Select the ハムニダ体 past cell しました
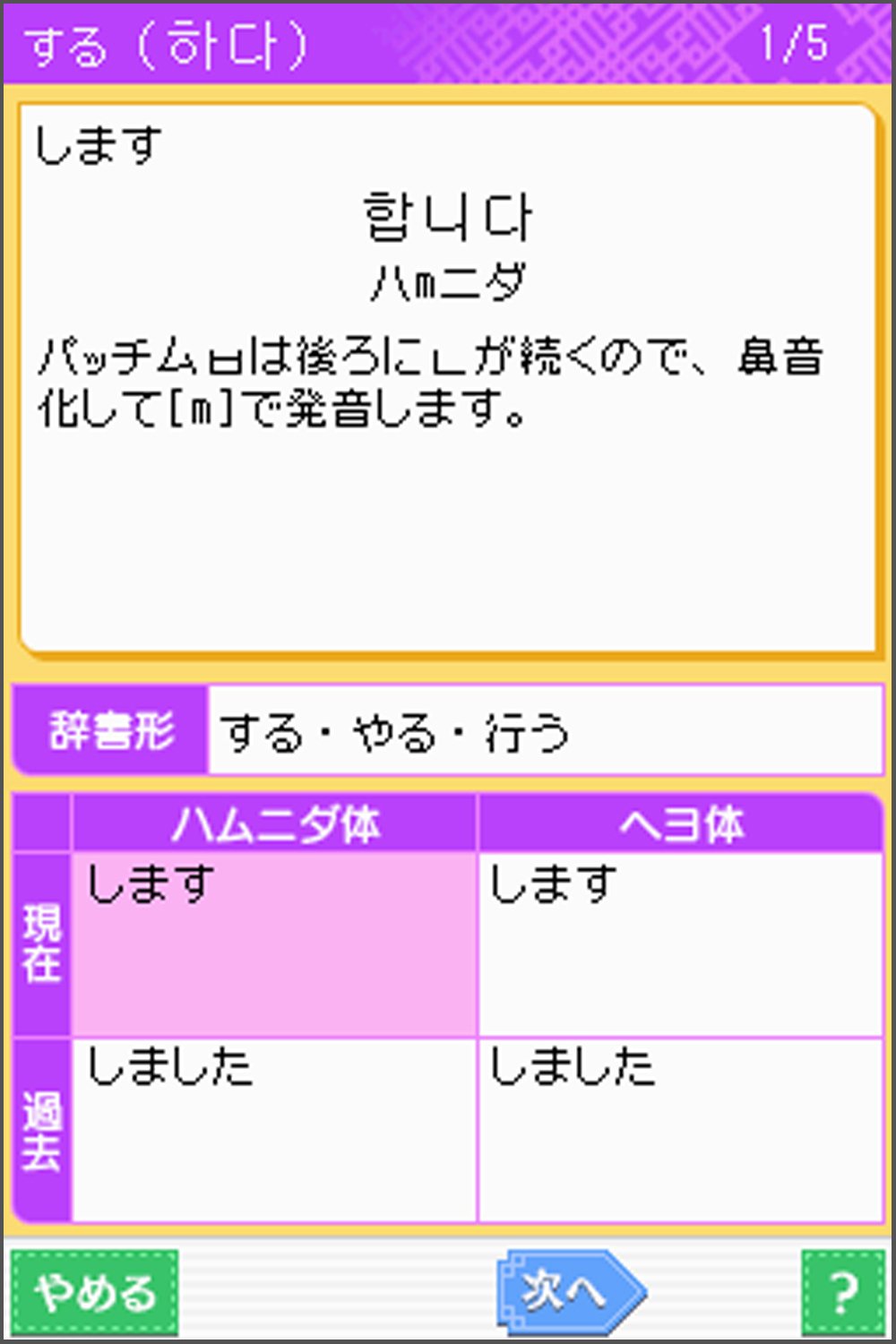The image size is (896, 1344). point(273,1129)
